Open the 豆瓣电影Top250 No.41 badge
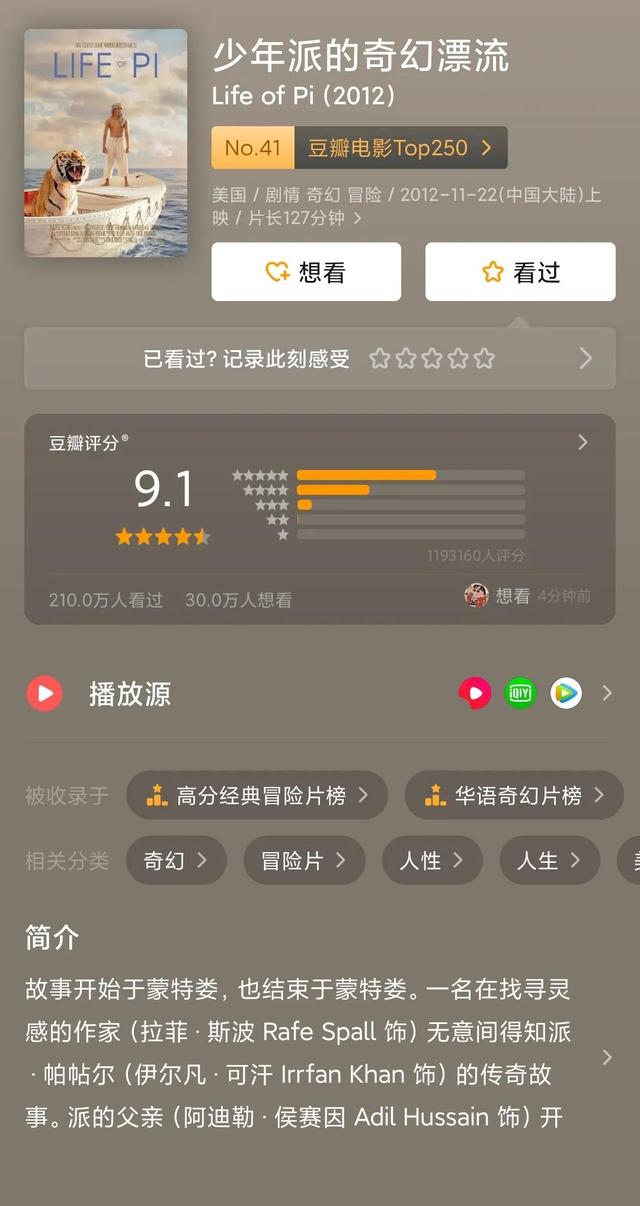This screenshot has height=1206, width=640. tap(359, 148)
